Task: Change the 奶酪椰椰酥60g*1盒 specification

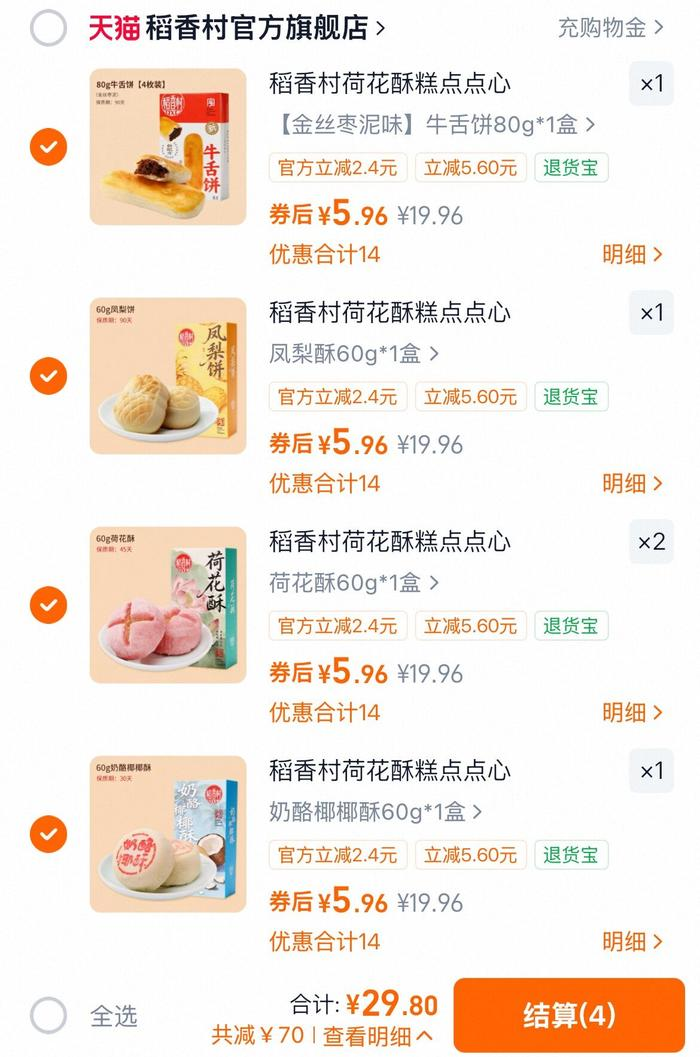Action: 376,812
